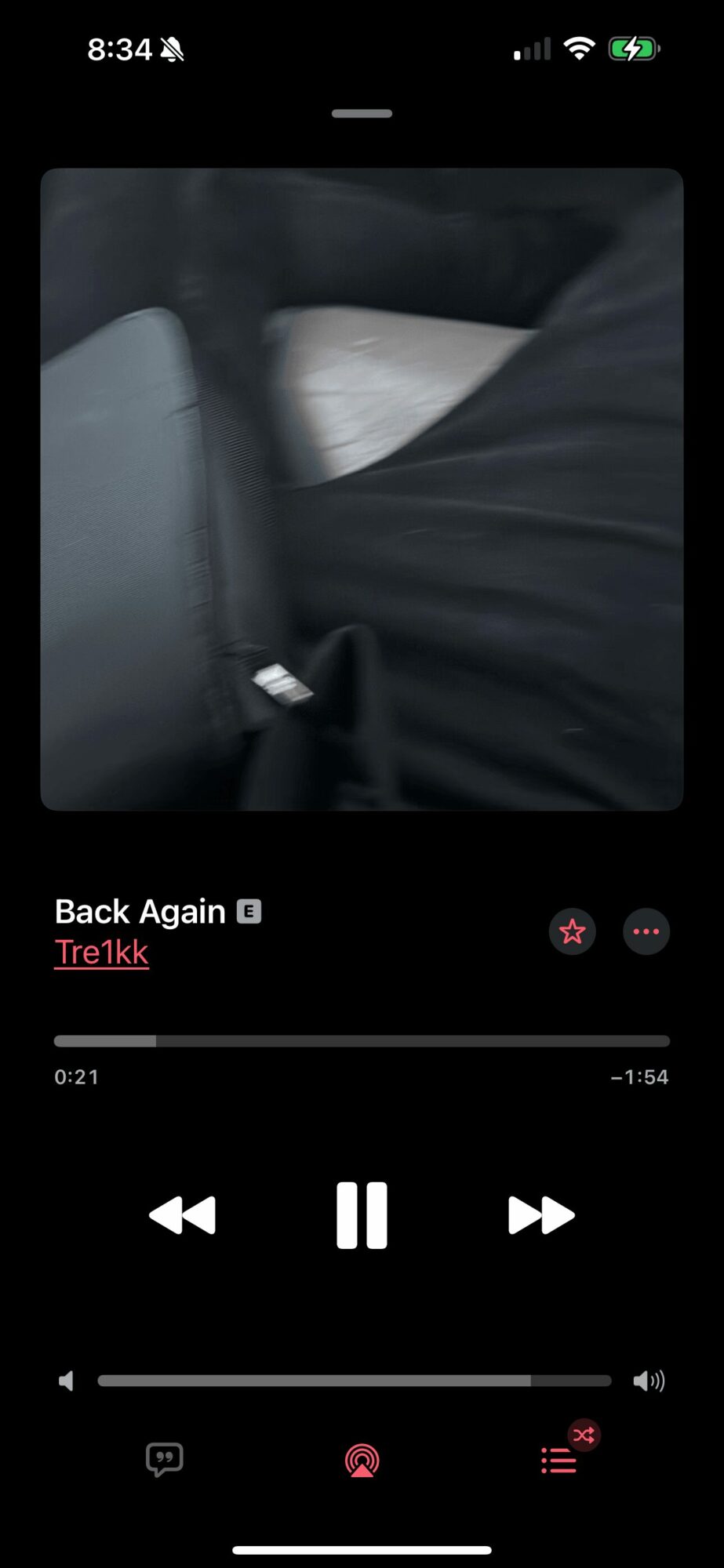The width and height of the screenshot is (724, 1568).
Task: Open the AirPlay output picker
Action: [362, 1461]
